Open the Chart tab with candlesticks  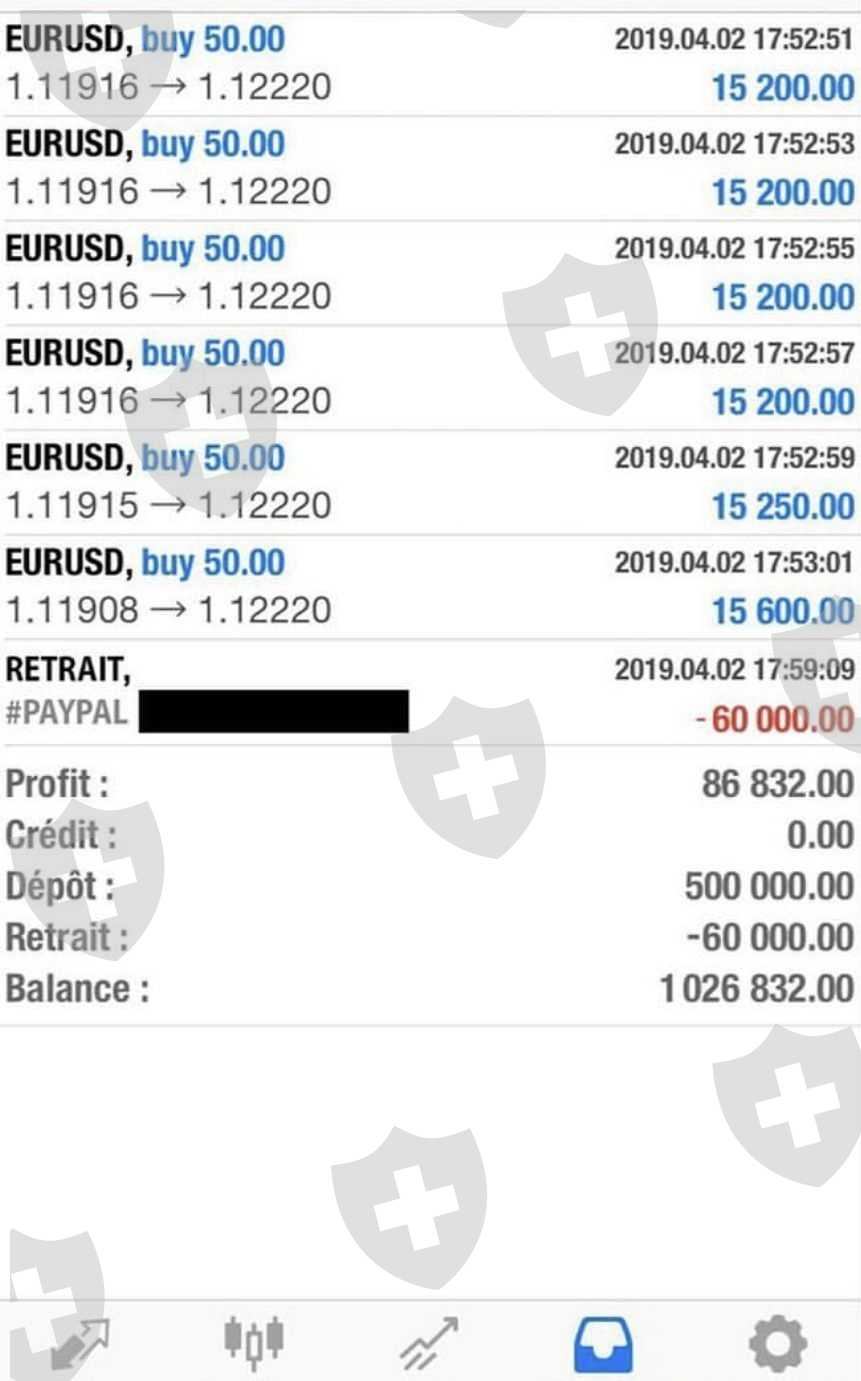253,1342
